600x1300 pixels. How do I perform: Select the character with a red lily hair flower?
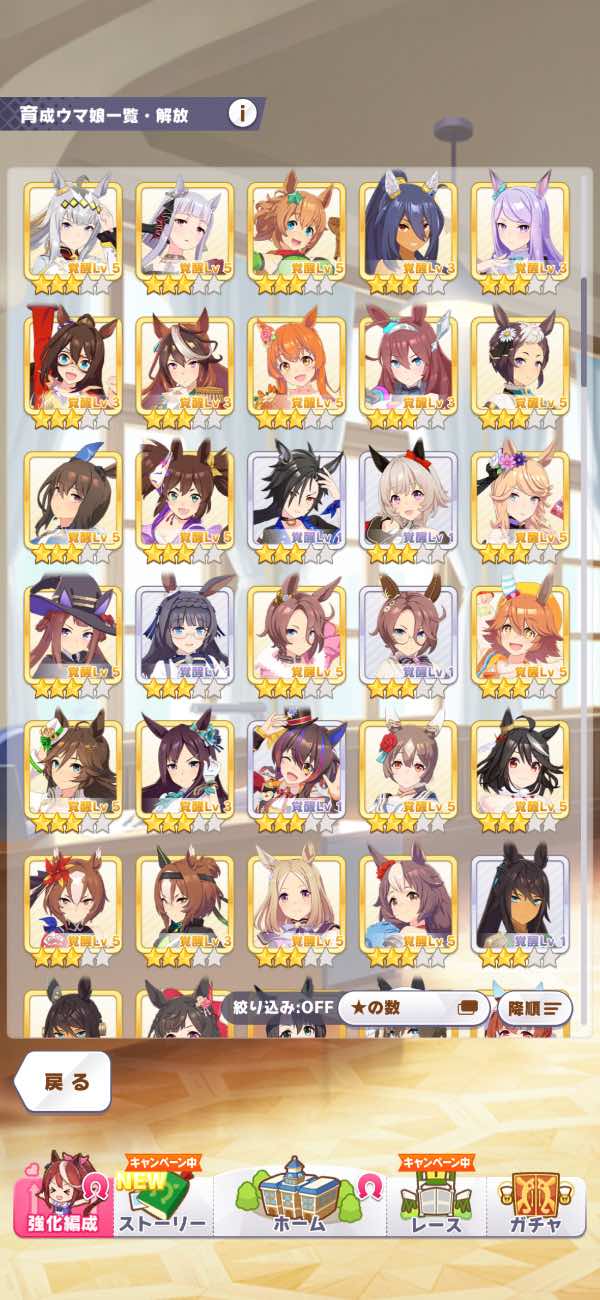[73, 911]
